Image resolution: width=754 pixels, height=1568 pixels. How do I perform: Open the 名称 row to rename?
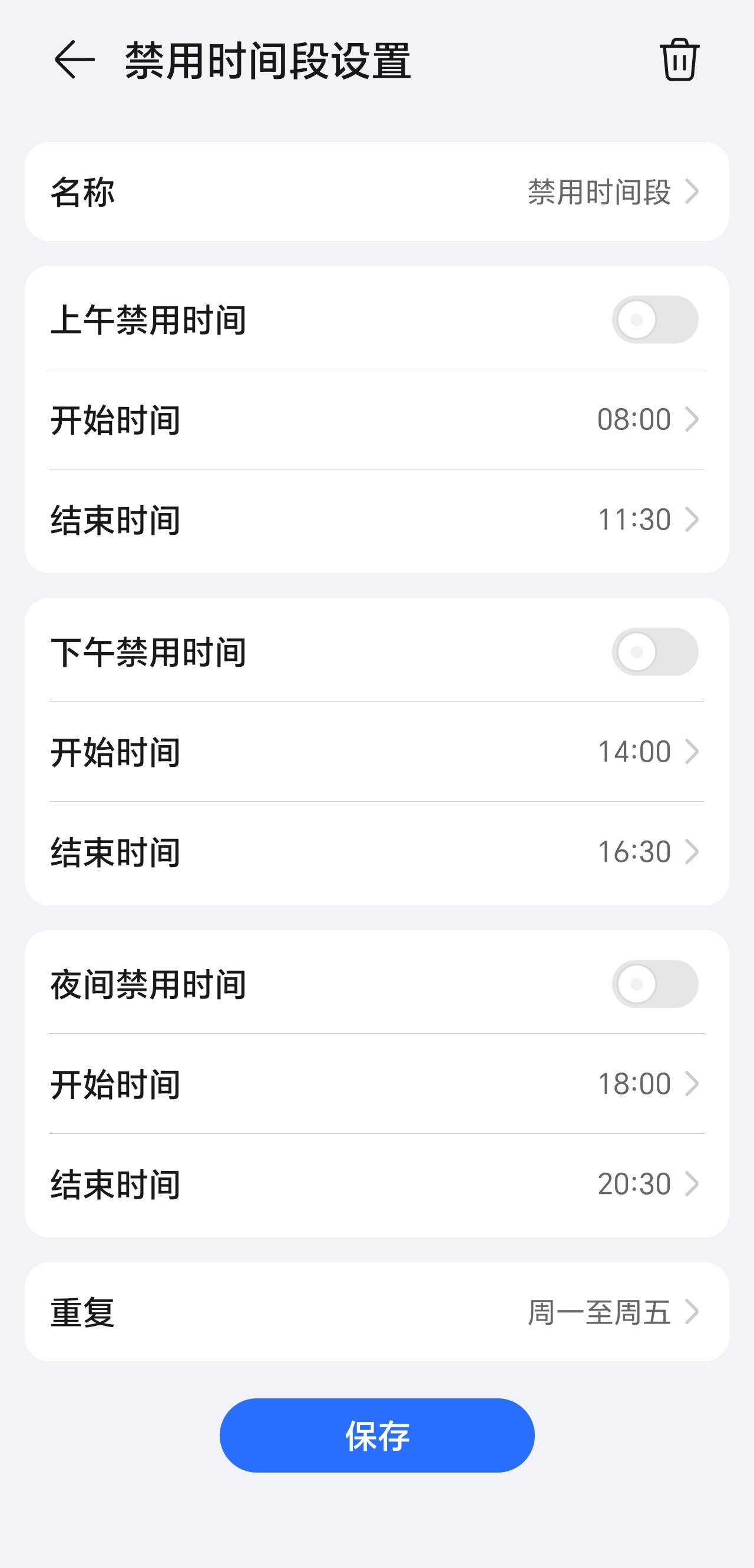point(376,192)
